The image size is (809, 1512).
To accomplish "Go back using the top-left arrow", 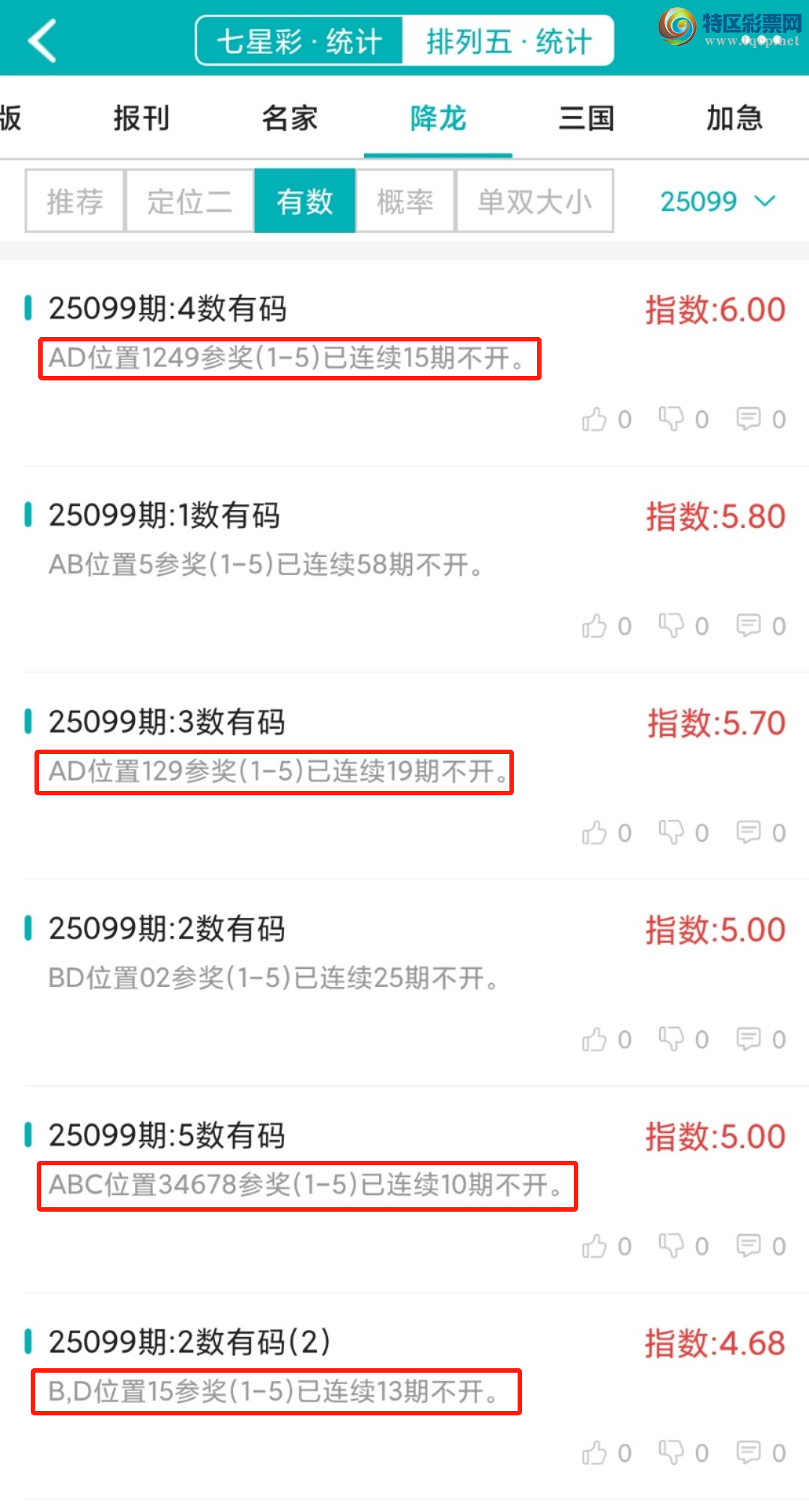I will 42,41.
